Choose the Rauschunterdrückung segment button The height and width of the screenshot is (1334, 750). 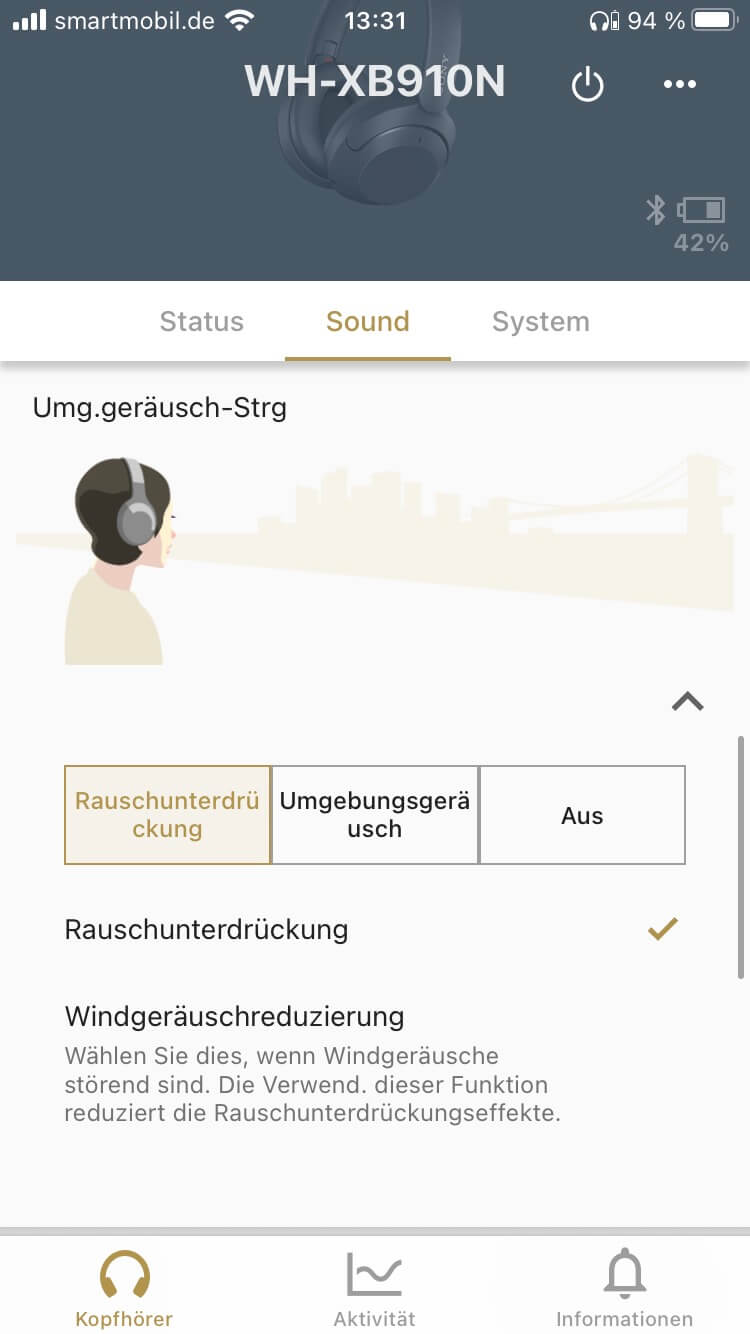tap(168, 815)
